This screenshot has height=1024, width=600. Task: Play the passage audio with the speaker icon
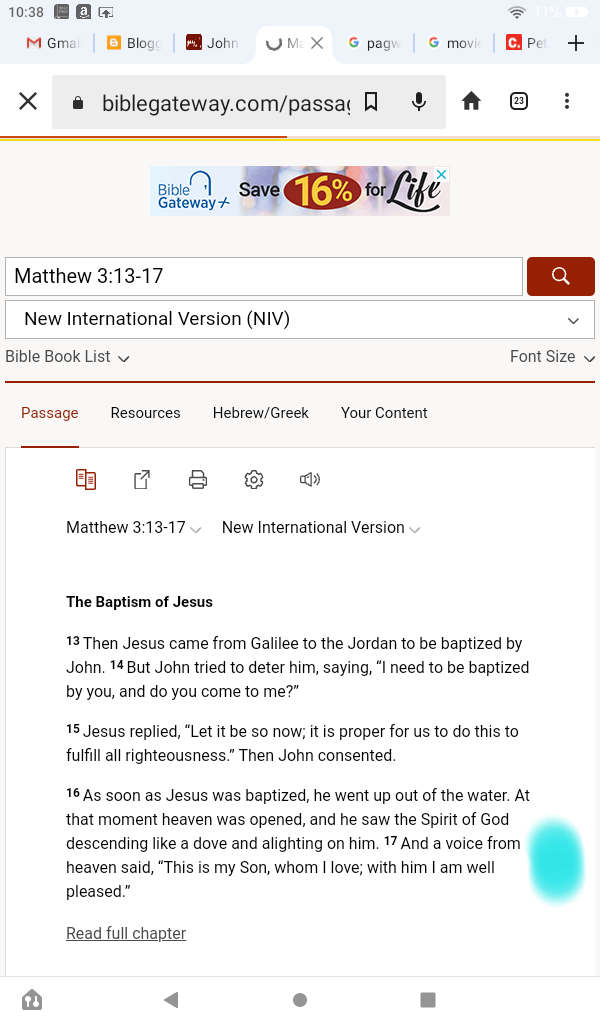tap(310, 480)
